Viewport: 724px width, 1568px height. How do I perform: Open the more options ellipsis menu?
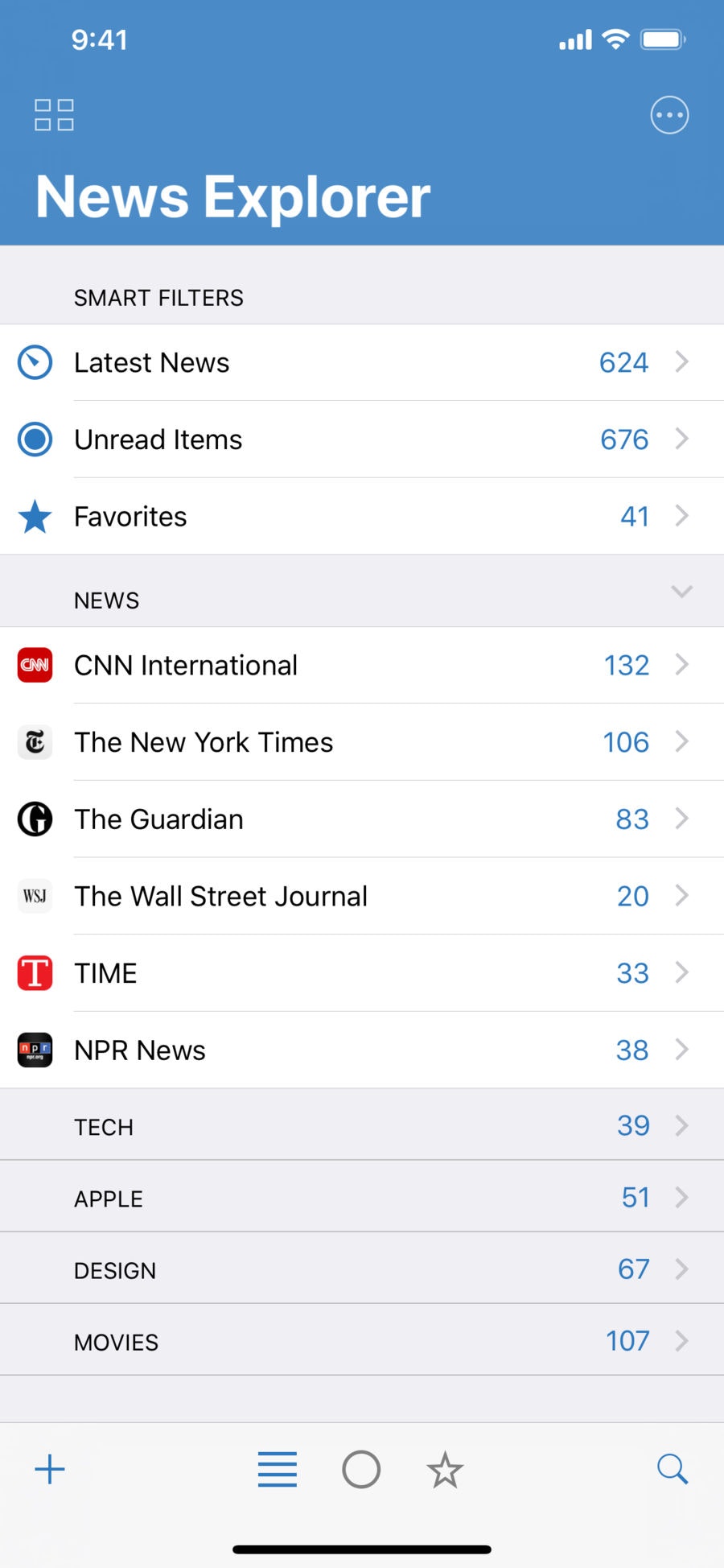tap(668, 114)
